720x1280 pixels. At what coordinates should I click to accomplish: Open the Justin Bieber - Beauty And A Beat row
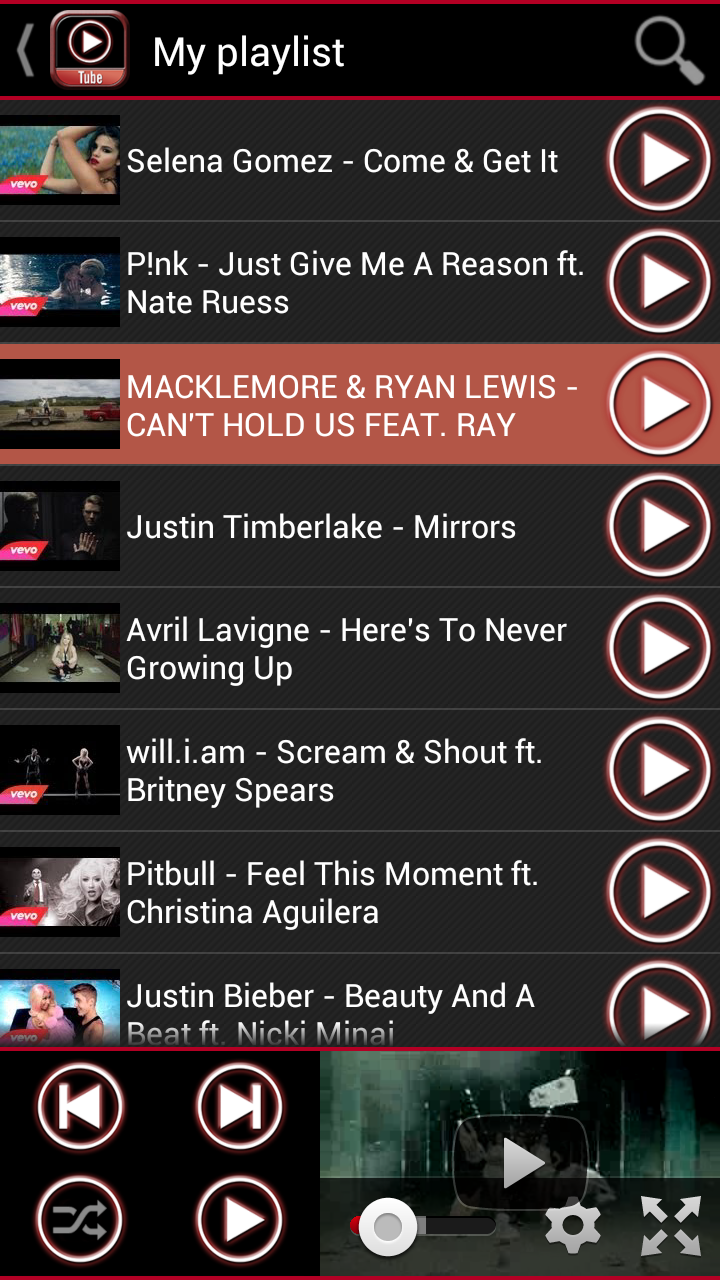[330, 1010]
